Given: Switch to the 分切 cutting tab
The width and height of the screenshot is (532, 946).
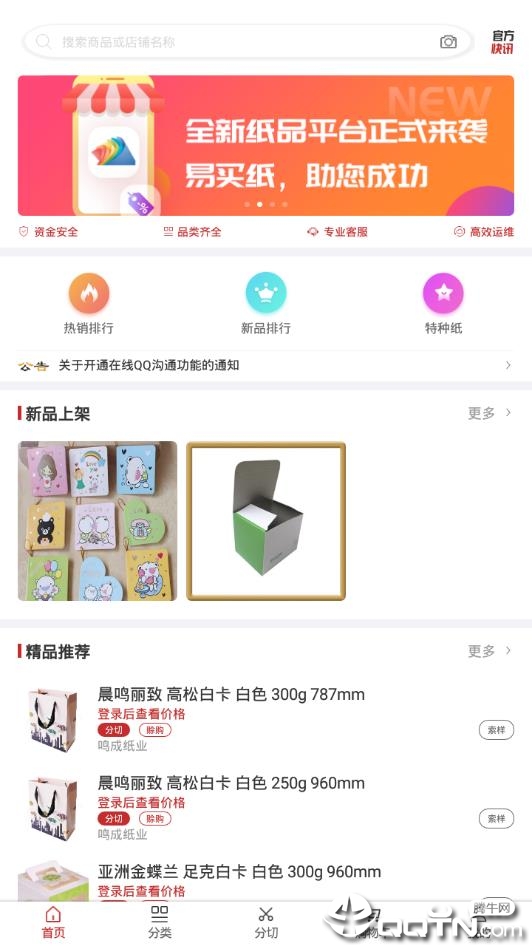Looking at the screenshot, I should (x=266, y=922).
